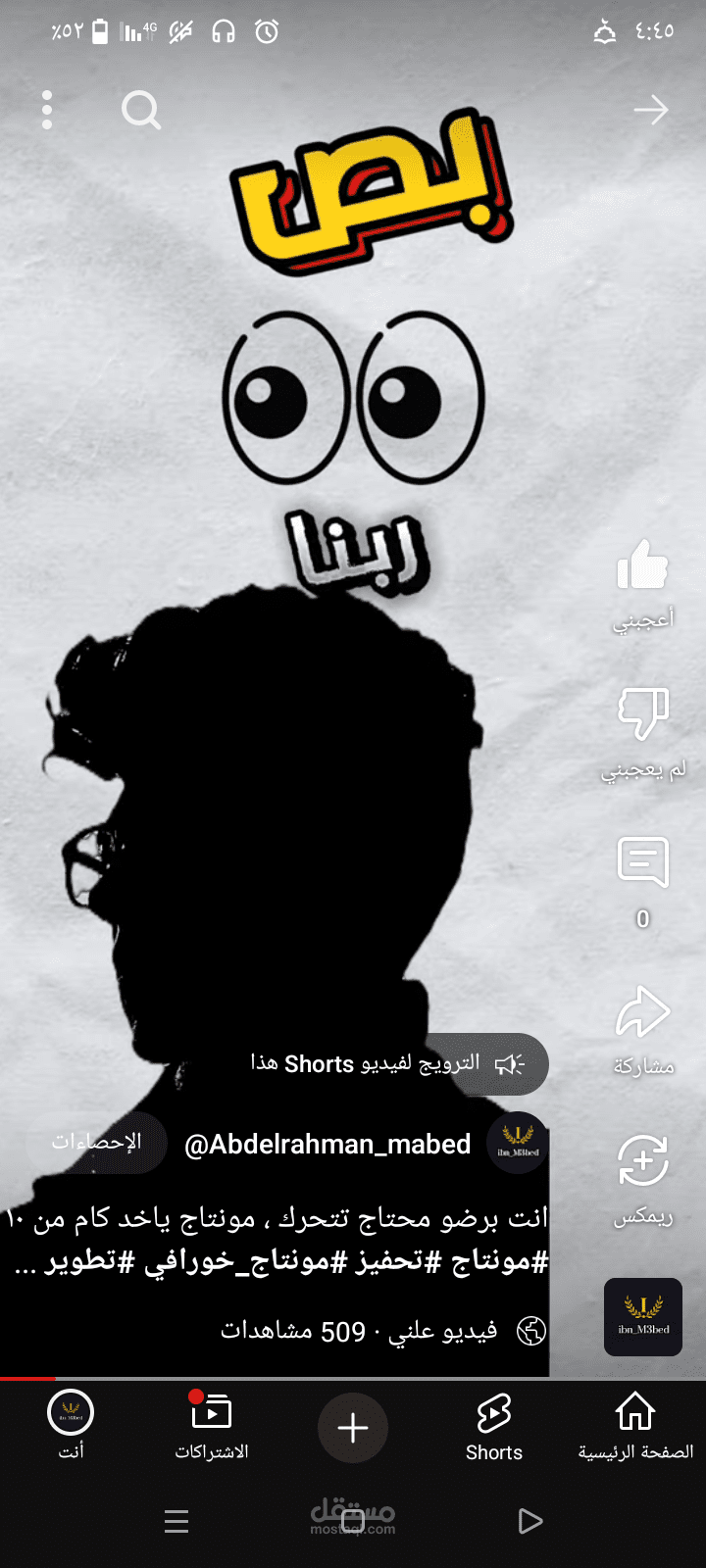Go to the الصفحة الرئيسية home tab
The width and height of the screenshot is (706, 1568).
point(635,1427)
